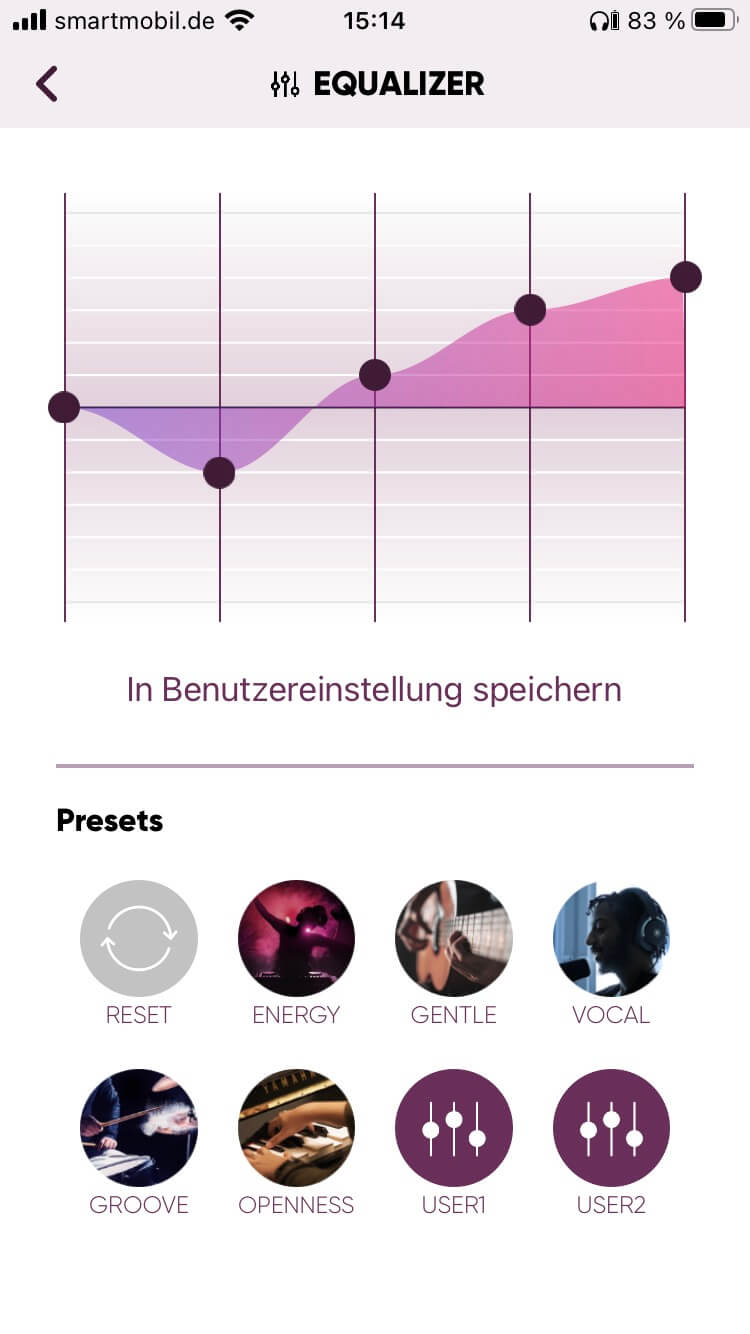Screen dimensions: 750x1334
Task: Tap the second equalizer band handle below center
Action: pos(219,472)
